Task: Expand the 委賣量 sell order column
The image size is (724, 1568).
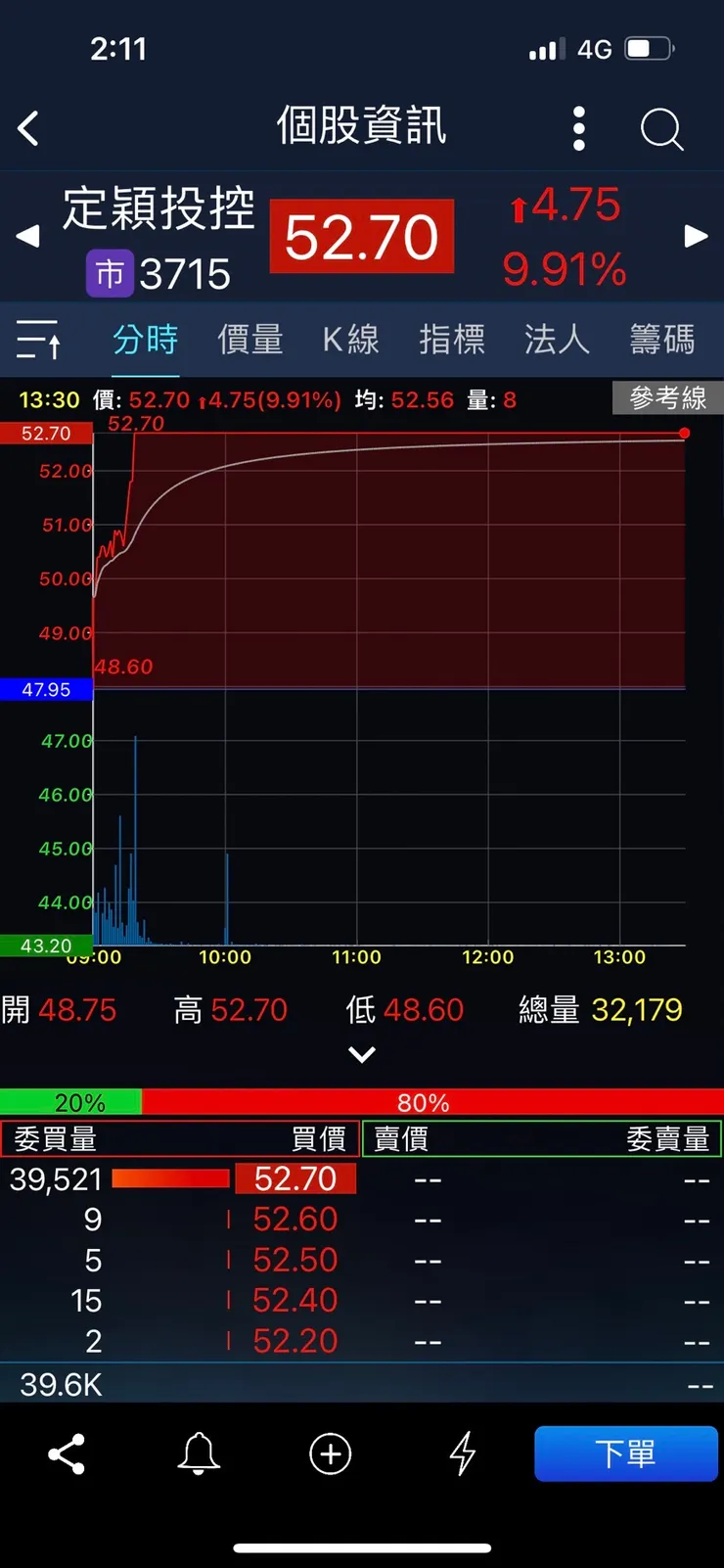Action: click(x=670, y=1138)
